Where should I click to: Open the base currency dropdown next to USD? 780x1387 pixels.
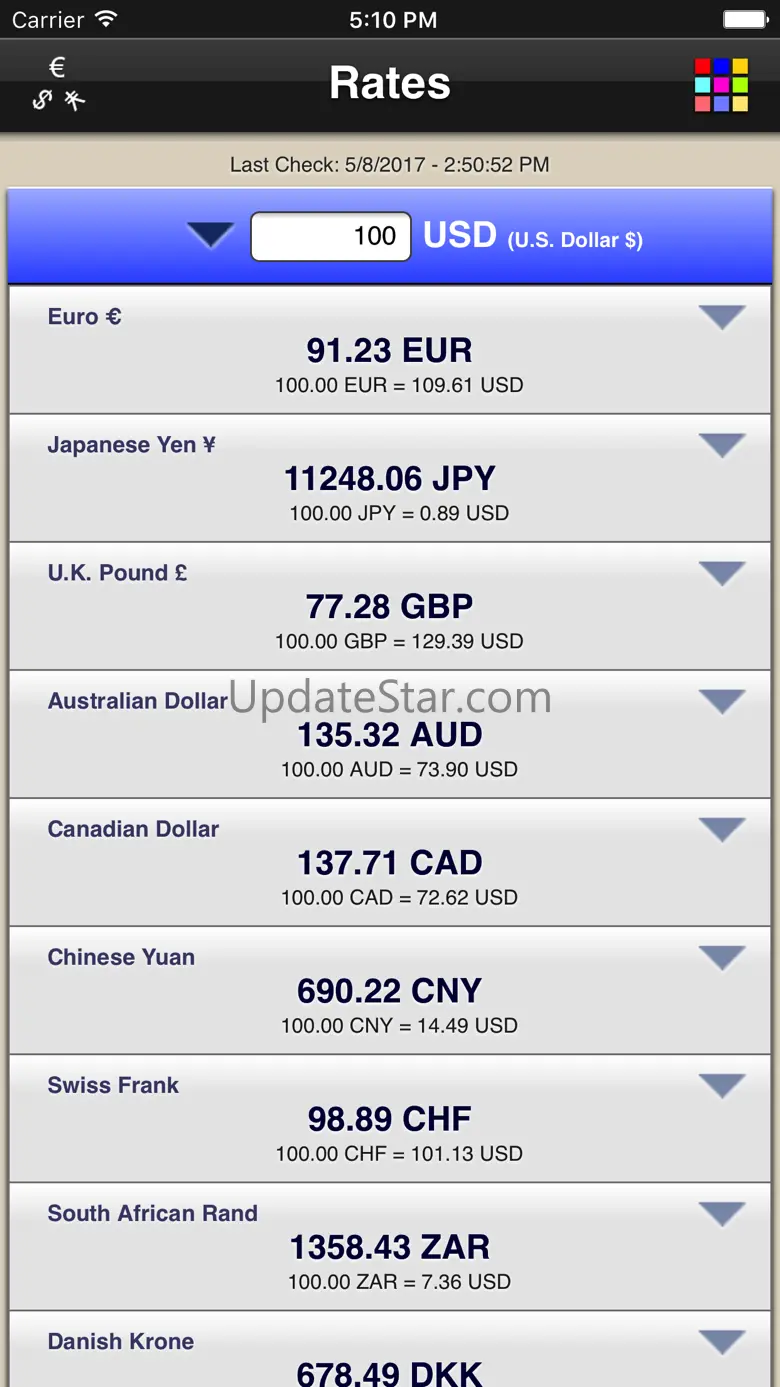coord(210,236)
